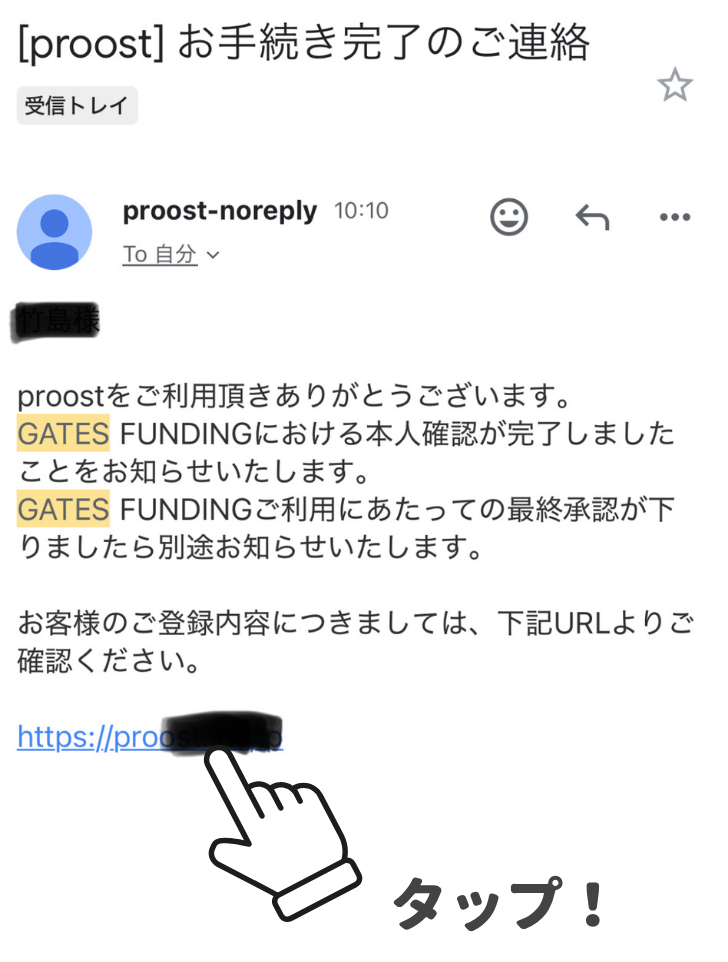The width and height of the screenshot is (728, 962).
Task: Reply to proost-noreply
Action: [593, 216]
